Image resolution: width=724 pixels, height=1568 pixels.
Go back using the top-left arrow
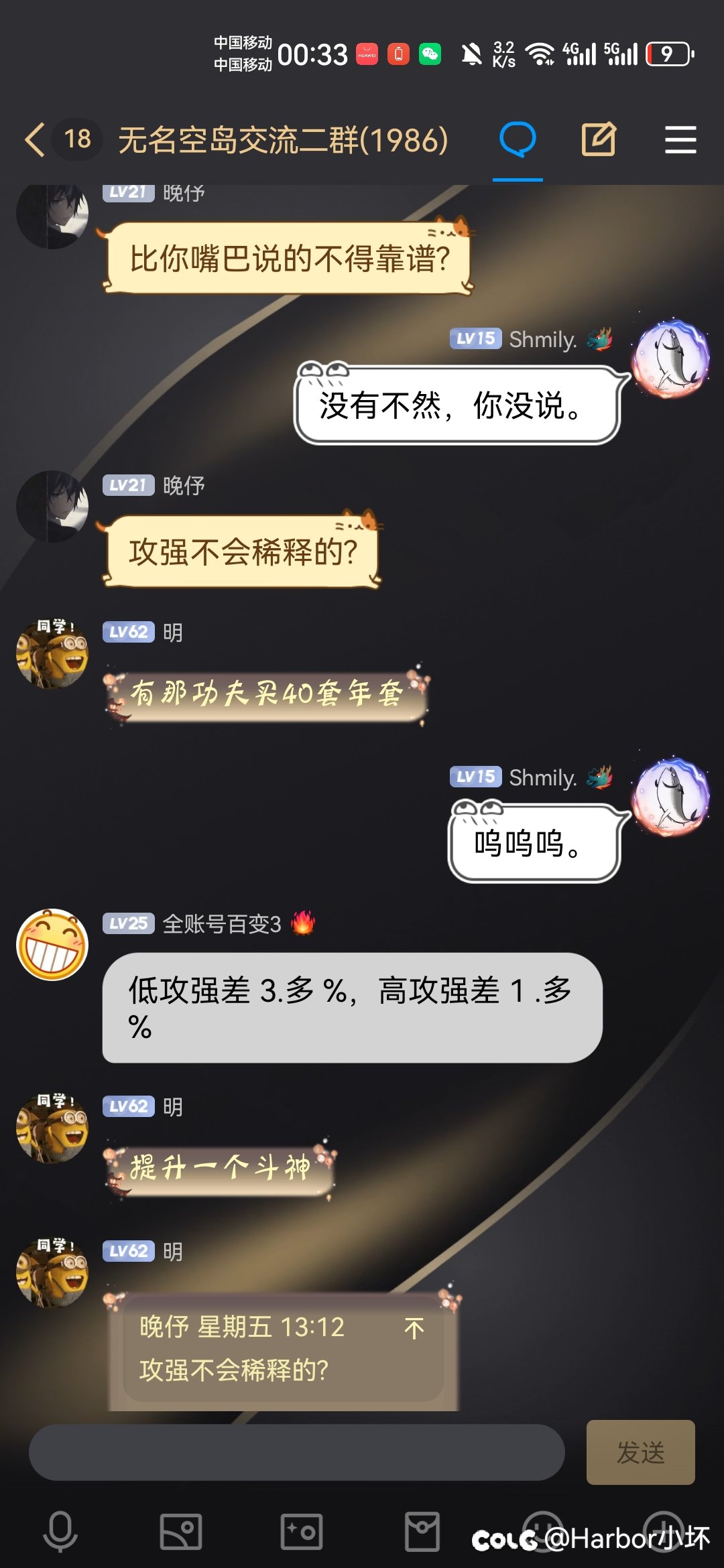[x=35, y=139]
